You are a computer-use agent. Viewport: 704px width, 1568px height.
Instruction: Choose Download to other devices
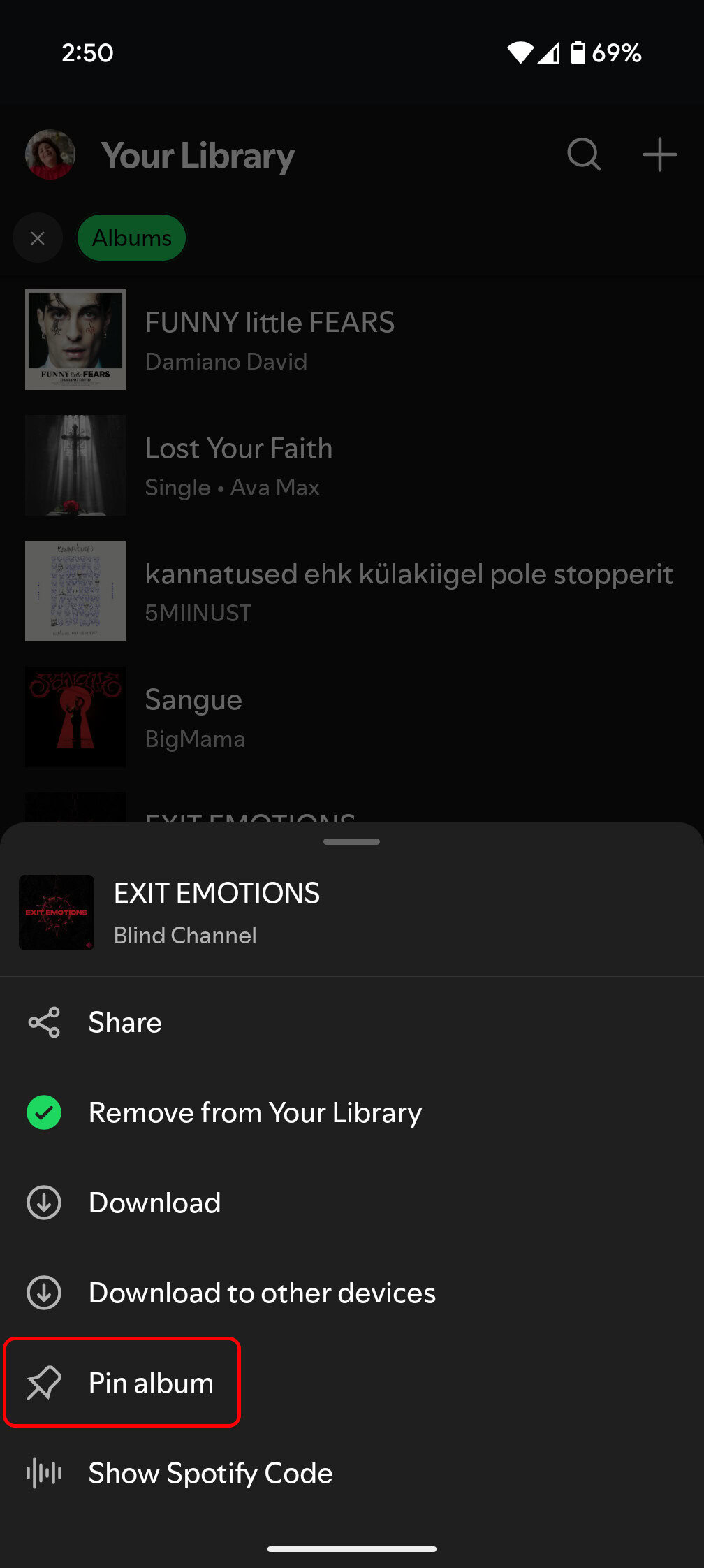261,1293
